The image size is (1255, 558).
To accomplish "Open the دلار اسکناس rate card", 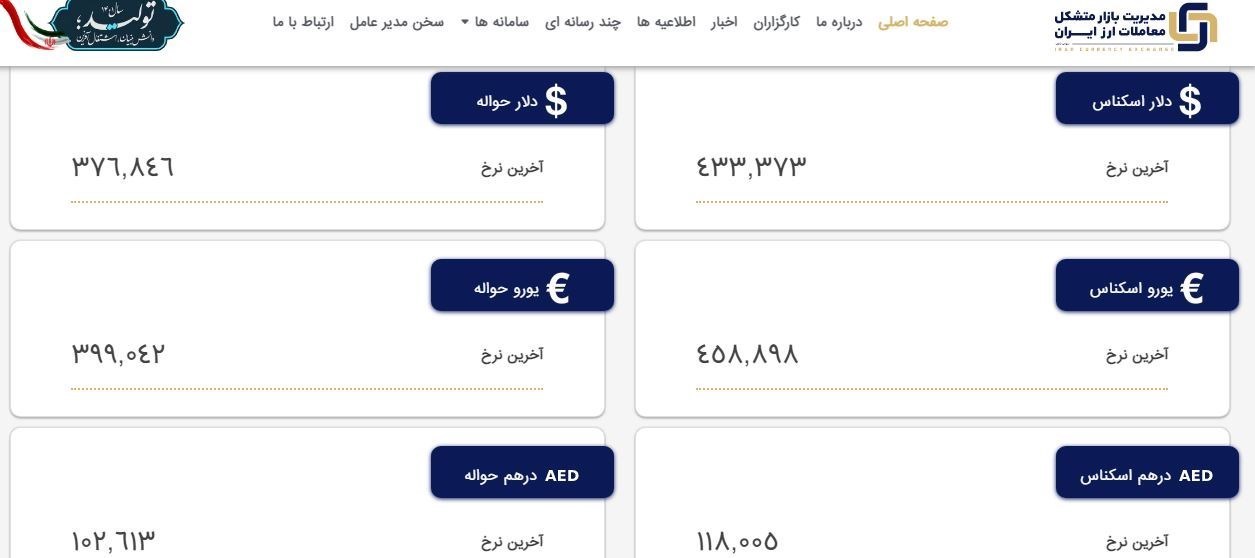I will click(1147, 101).
